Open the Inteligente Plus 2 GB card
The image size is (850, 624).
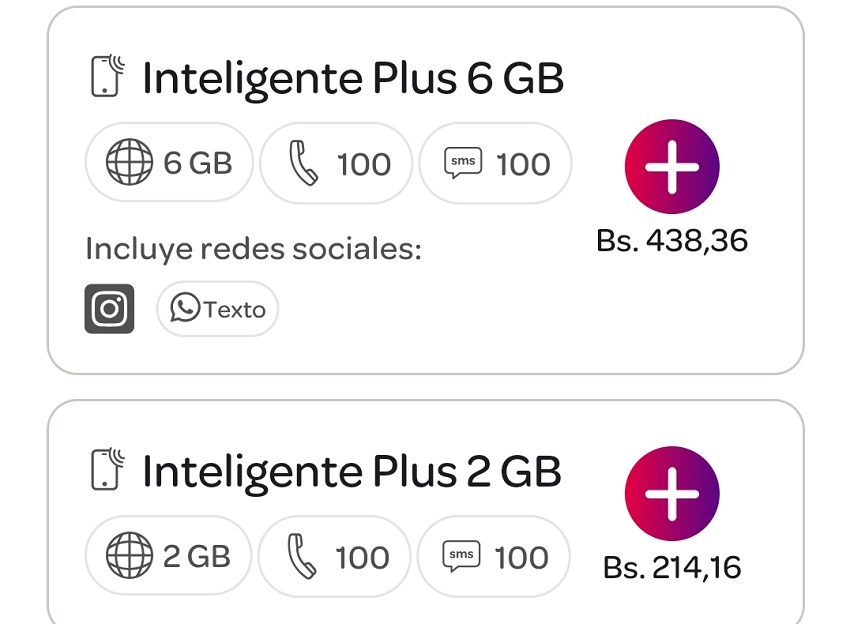pos(352,471)
